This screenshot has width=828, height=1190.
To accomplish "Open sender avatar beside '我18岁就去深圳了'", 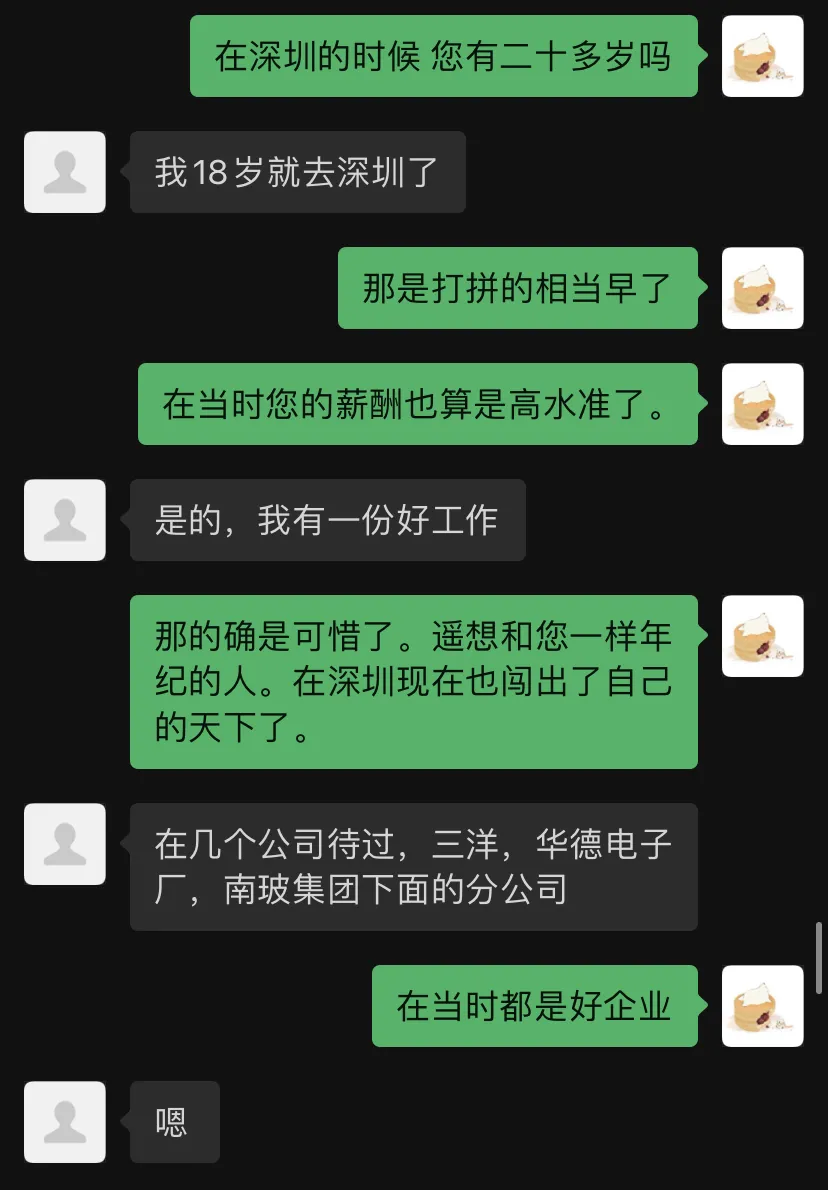I will coord(65,172).
